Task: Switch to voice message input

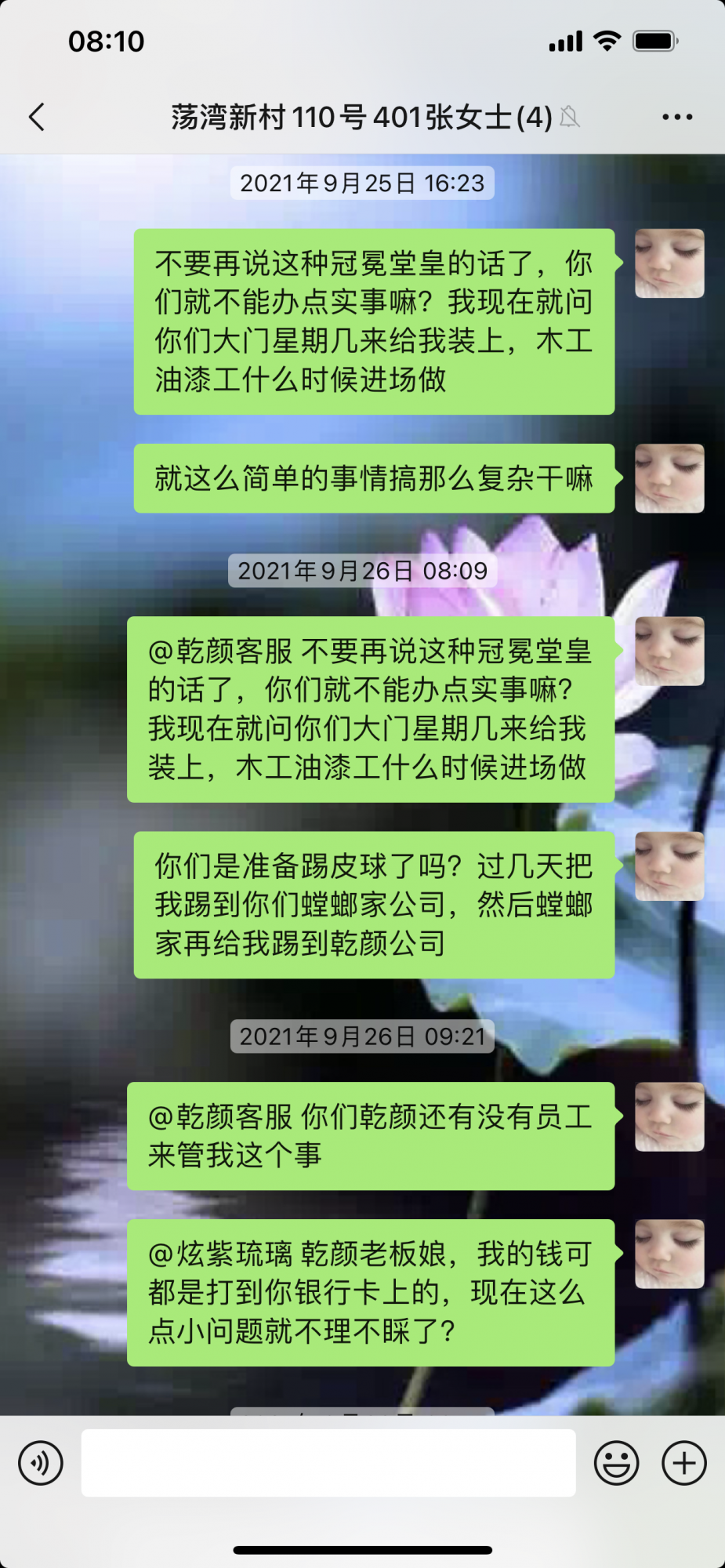Action: (x=41, y=1463)
